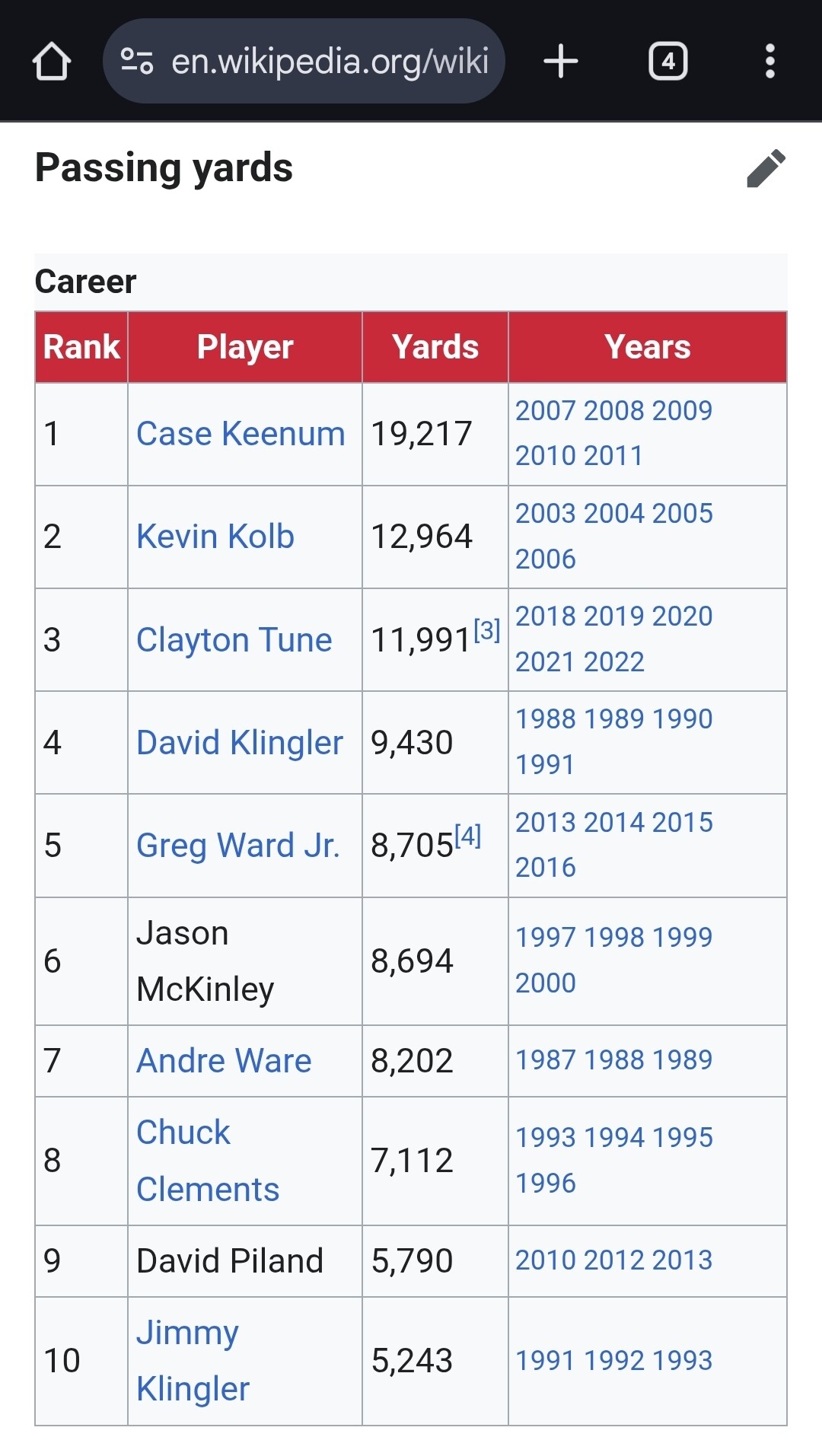Open Kevin Kolb's article
Image resolution: width=822 pixels, height=1456 pixels.
(x=215, y=537)
